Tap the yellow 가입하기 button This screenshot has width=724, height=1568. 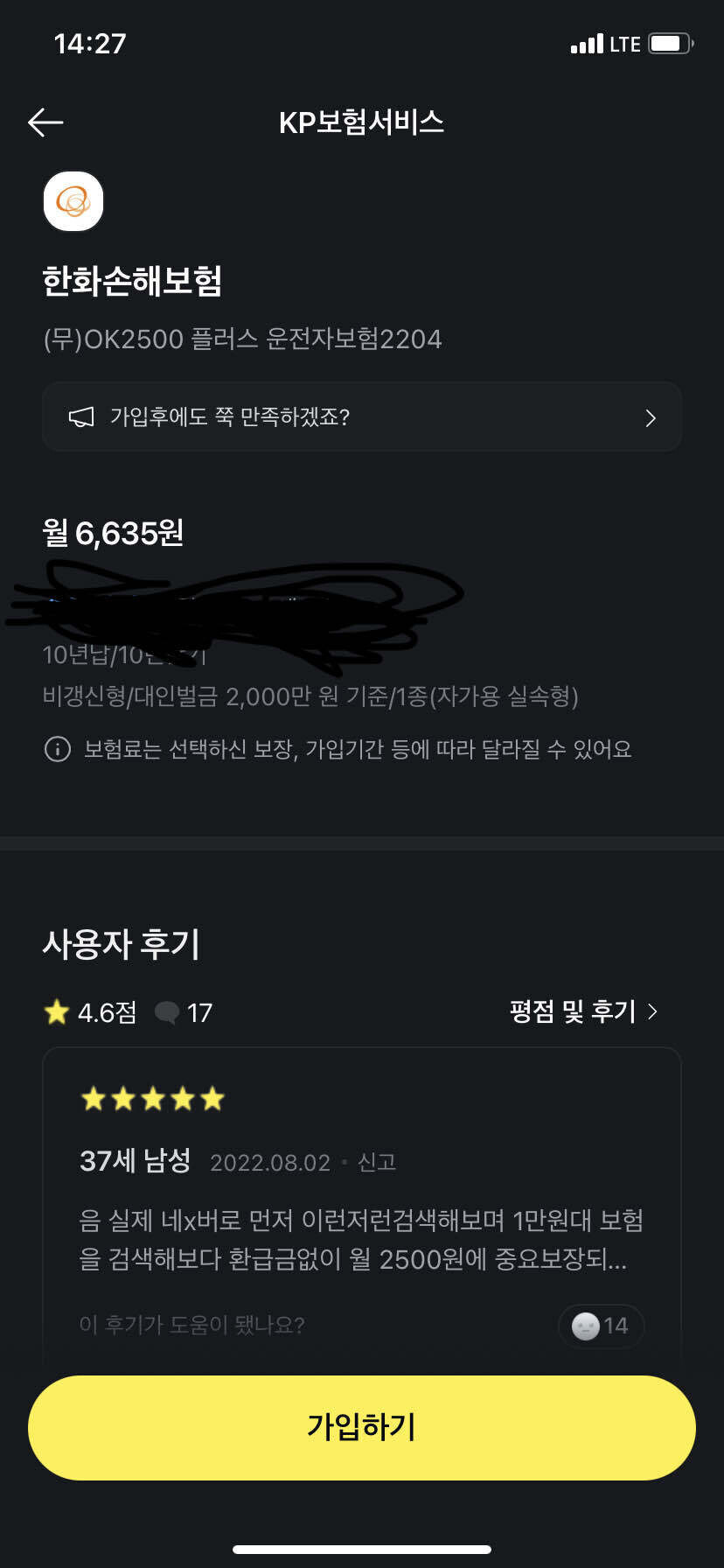click(x=361, y=1427)
